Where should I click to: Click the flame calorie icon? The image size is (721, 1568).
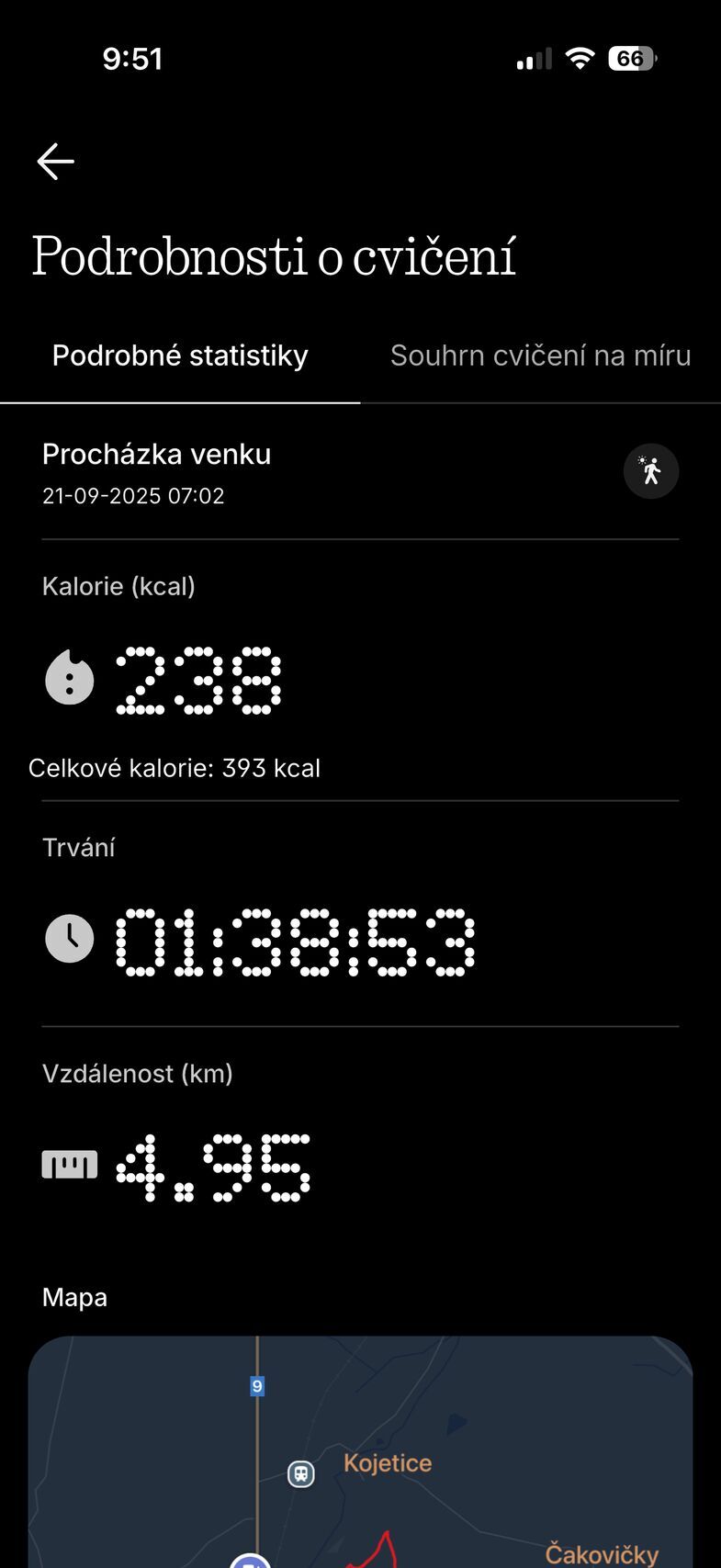click(x=69, y=678)
